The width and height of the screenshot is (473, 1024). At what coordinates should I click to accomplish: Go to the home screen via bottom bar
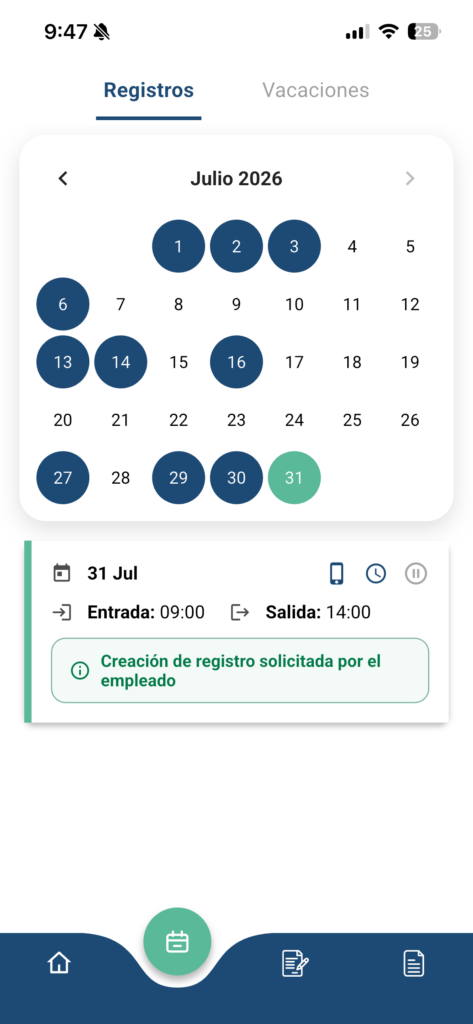(x=59, y=962)
